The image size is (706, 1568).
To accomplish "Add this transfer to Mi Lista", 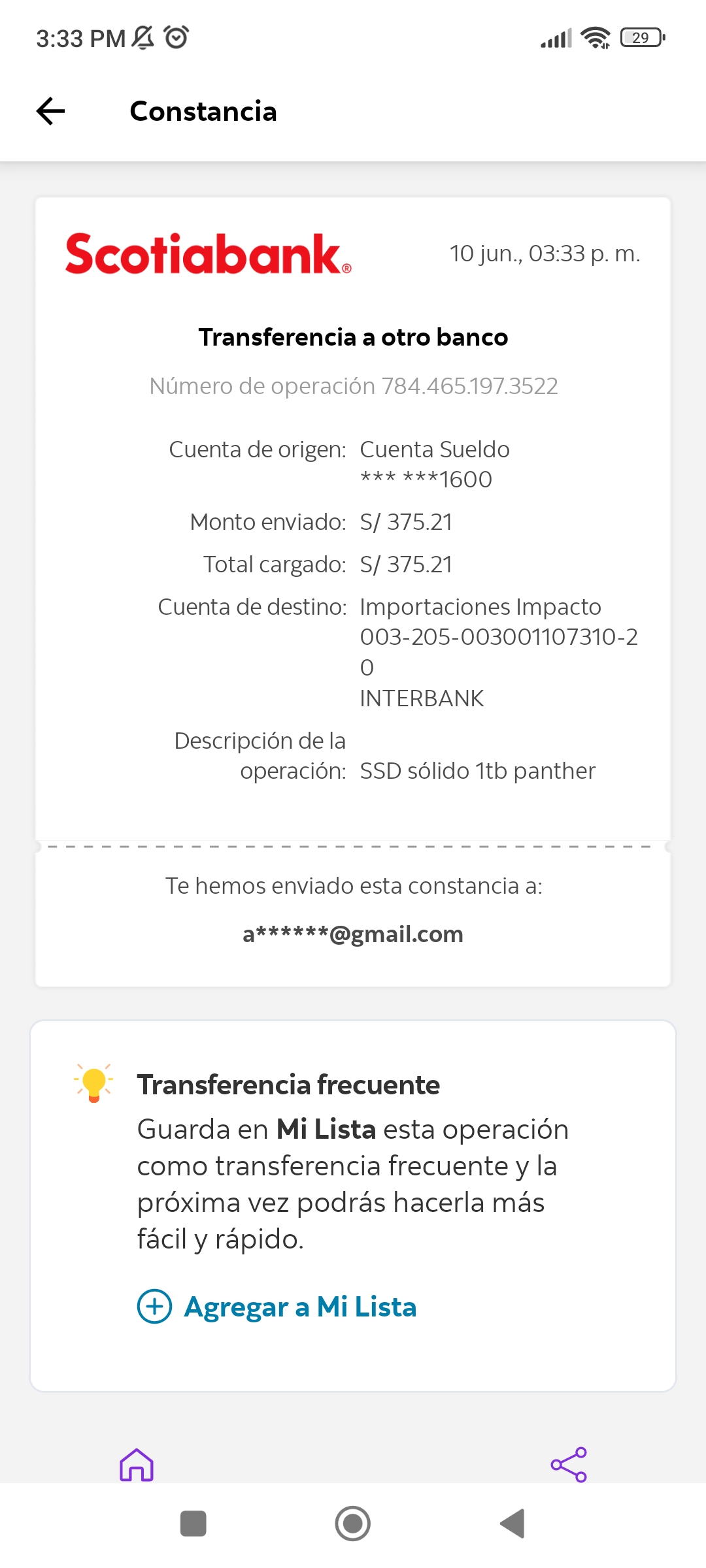I will tap(277, 1307).
